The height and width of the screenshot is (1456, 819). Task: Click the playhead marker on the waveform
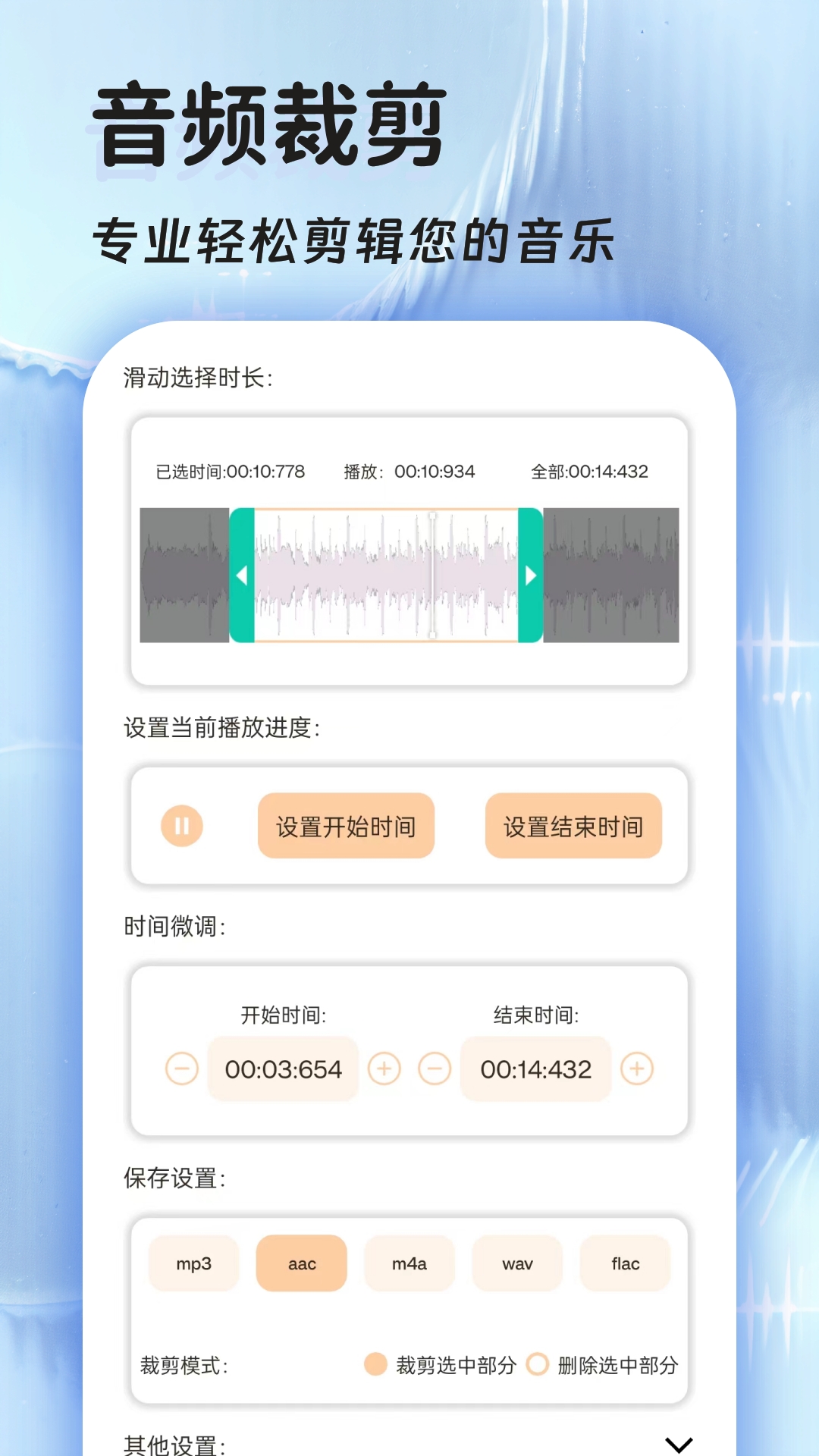click(433, 575)
